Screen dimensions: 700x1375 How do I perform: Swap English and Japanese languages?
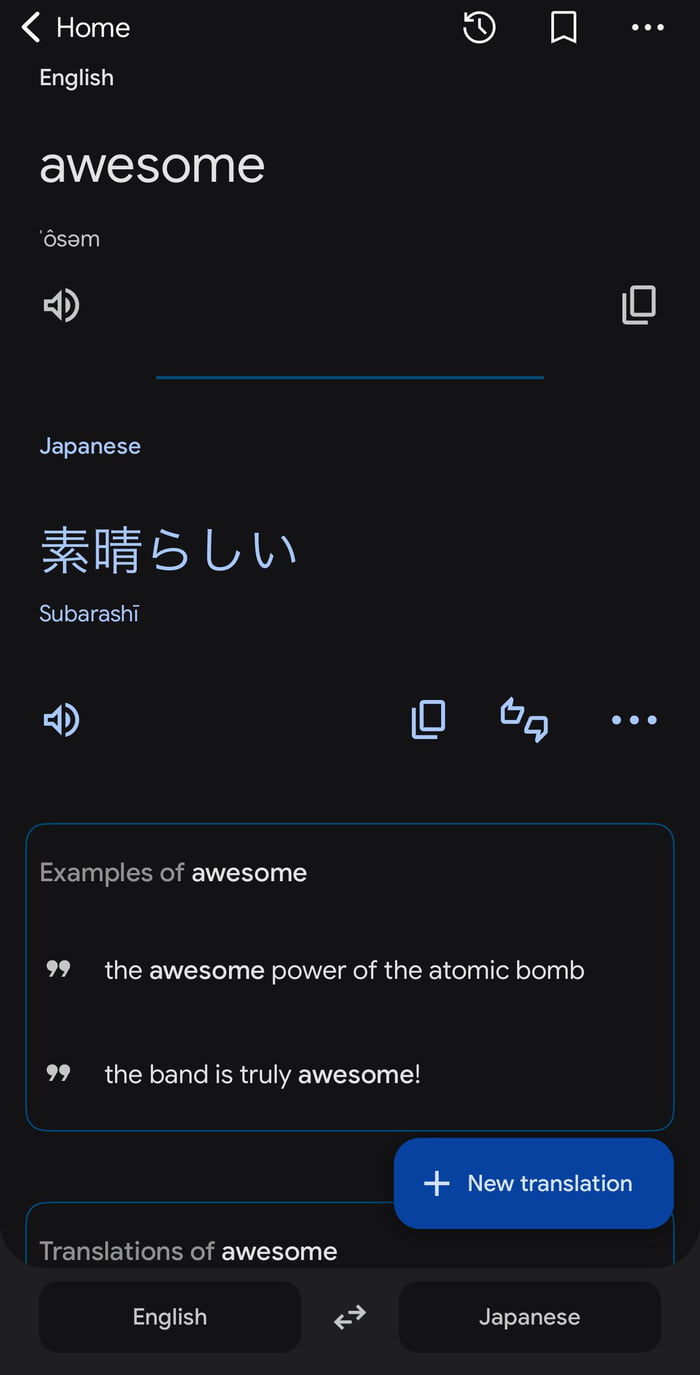pos(350,1318)
